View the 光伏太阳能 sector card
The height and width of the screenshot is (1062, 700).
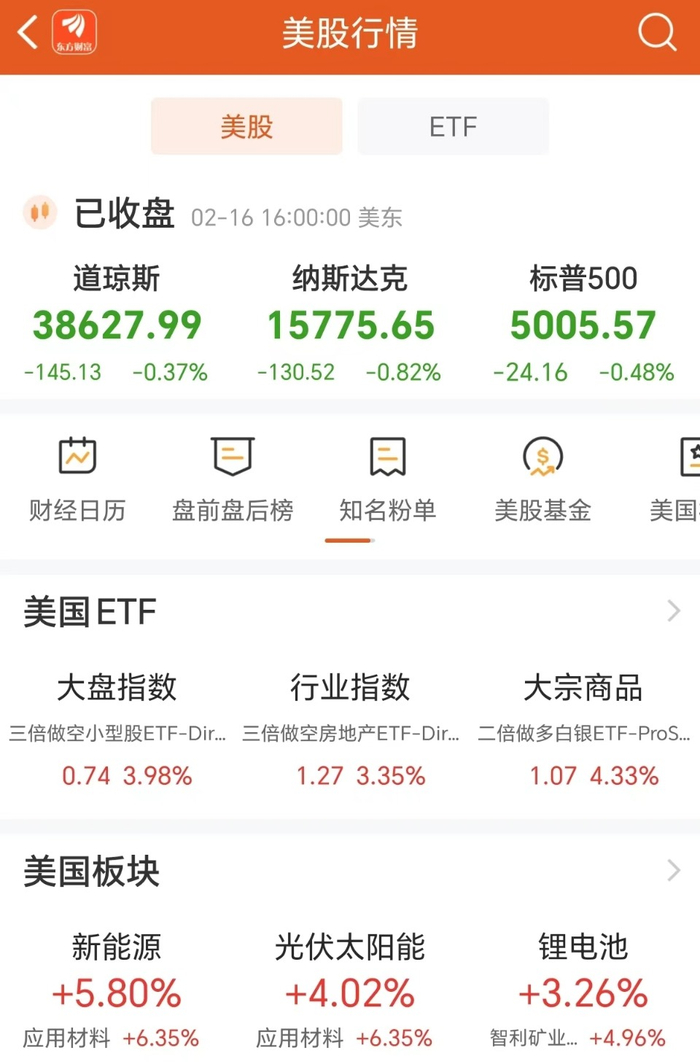click(350, 990)
